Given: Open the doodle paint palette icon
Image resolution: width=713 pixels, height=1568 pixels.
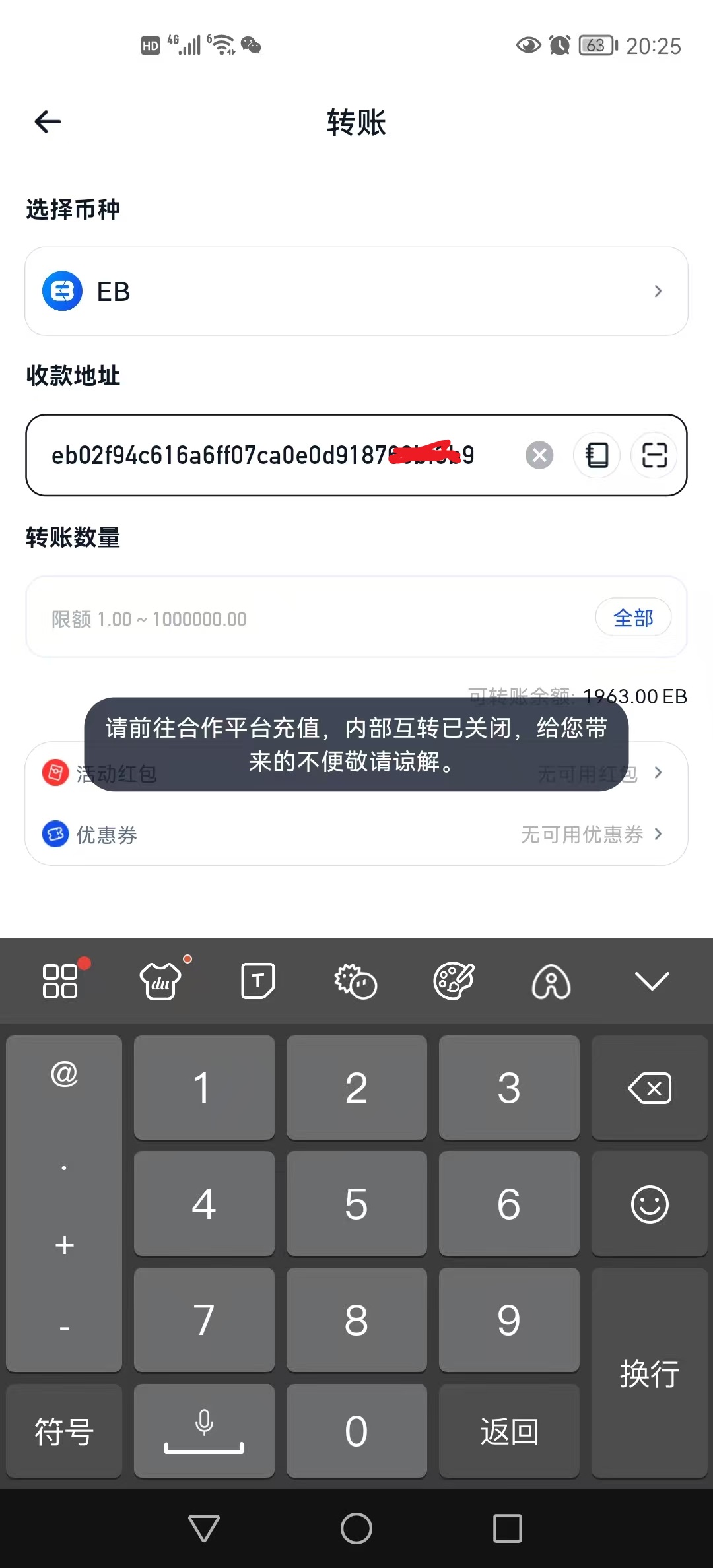Looking at the screenshot, I should point(454,981).
